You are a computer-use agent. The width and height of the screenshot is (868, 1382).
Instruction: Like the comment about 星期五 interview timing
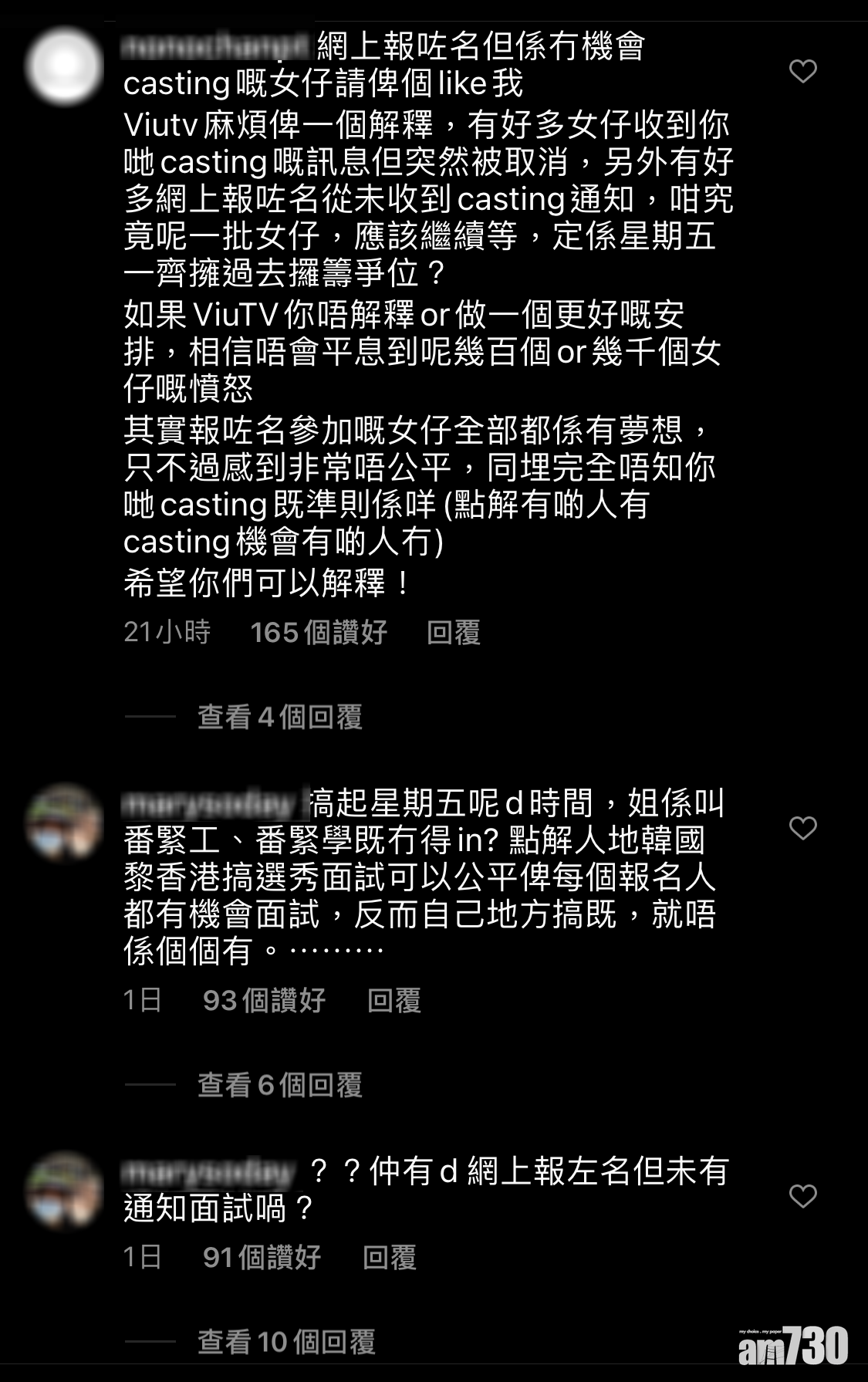[802, 828]
